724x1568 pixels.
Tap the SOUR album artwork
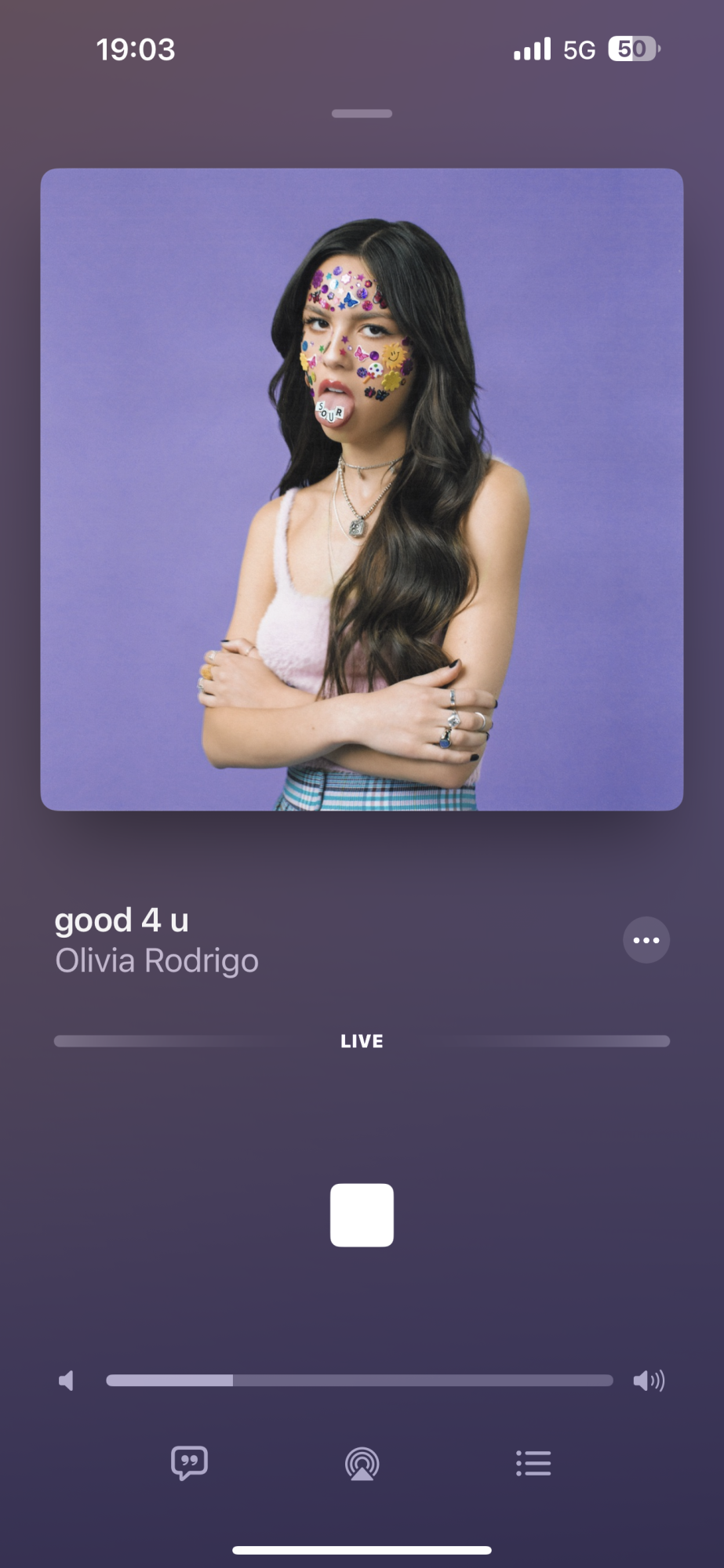point(362,489)
